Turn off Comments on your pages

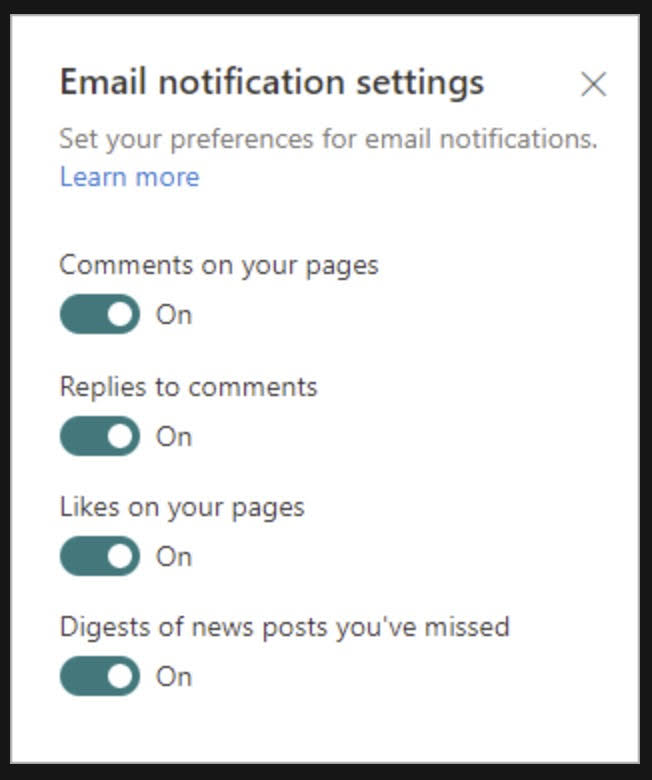point(100,314)
